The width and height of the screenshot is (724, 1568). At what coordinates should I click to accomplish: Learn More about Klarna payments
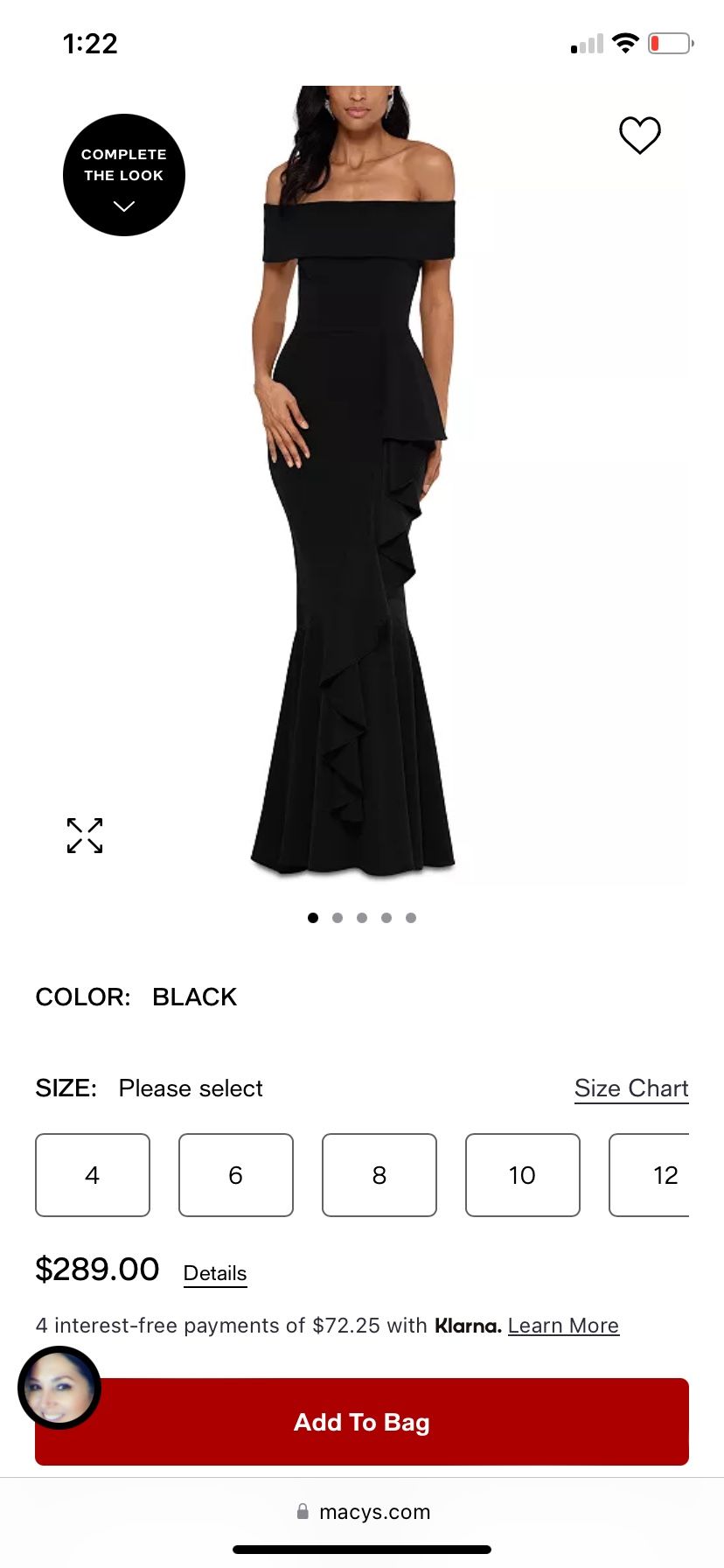(563, 1325)
